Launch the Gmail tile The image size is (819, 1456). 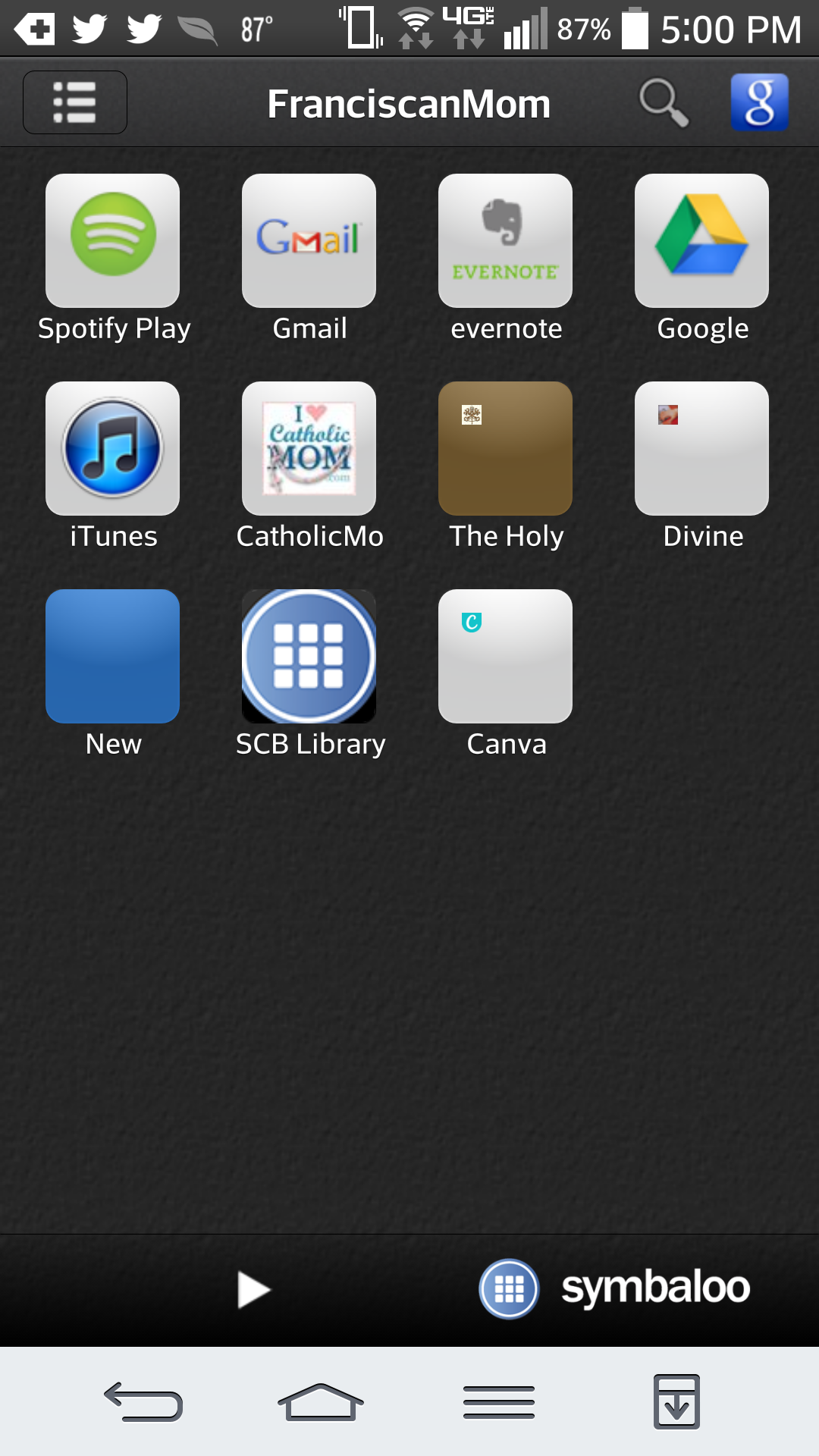point(309,241)
